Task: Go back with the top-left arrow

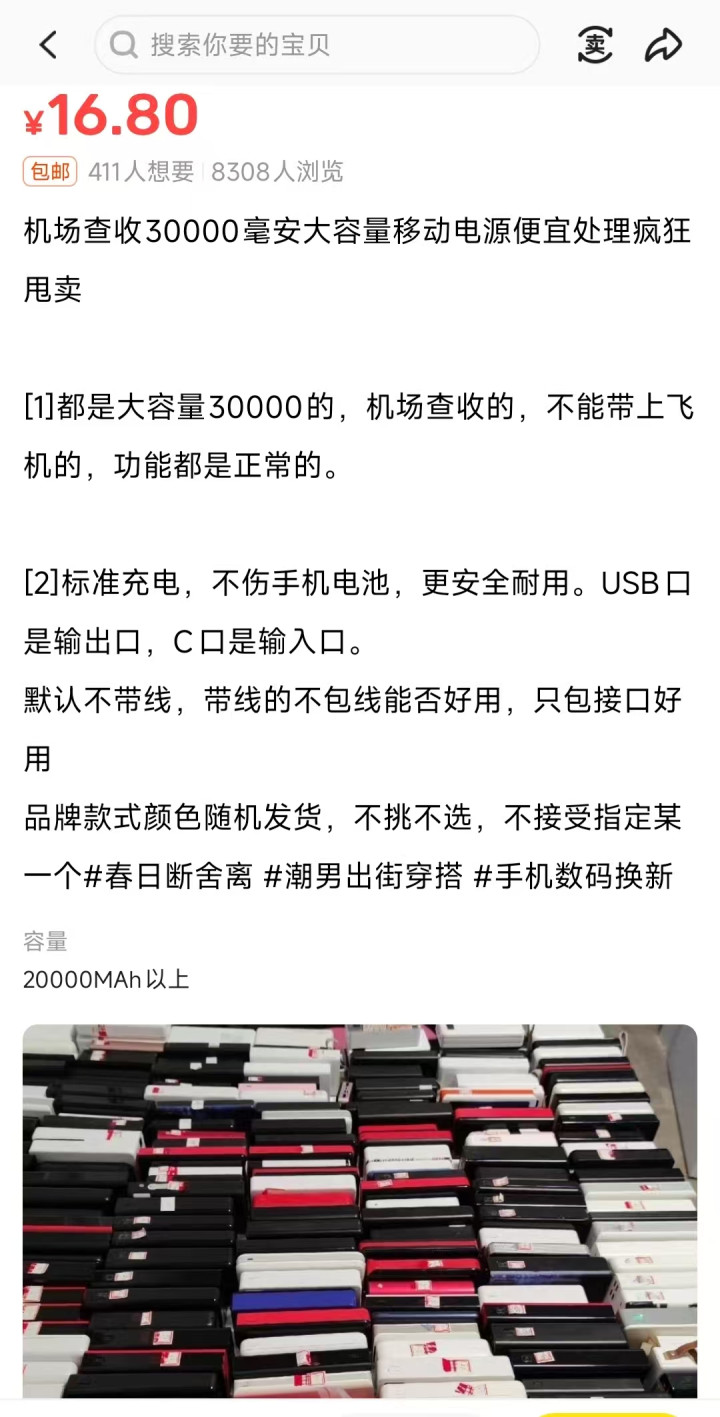Action: pos(47,45)
